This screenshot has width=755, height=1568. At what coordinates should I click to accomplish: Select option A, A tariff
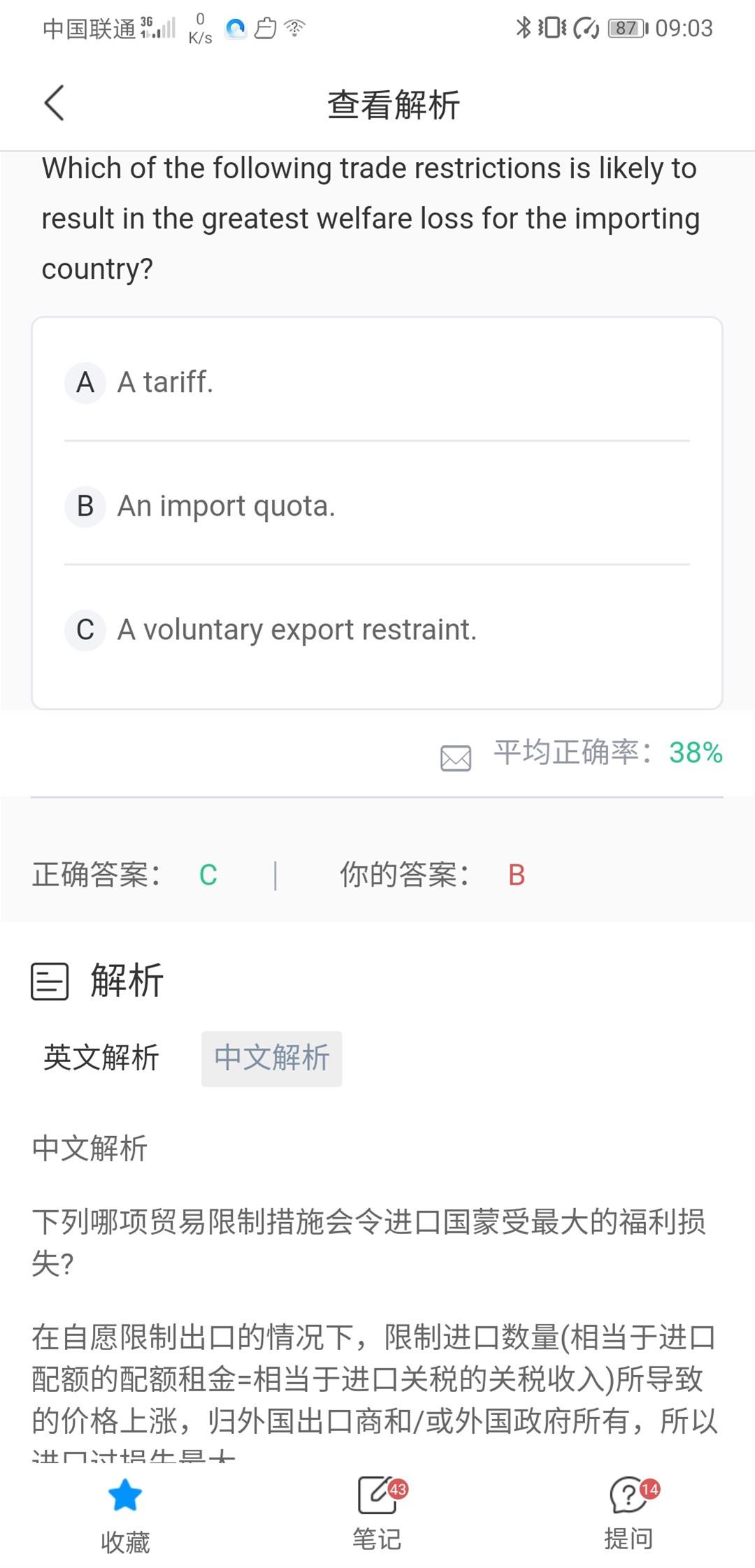tap(377, 382)
